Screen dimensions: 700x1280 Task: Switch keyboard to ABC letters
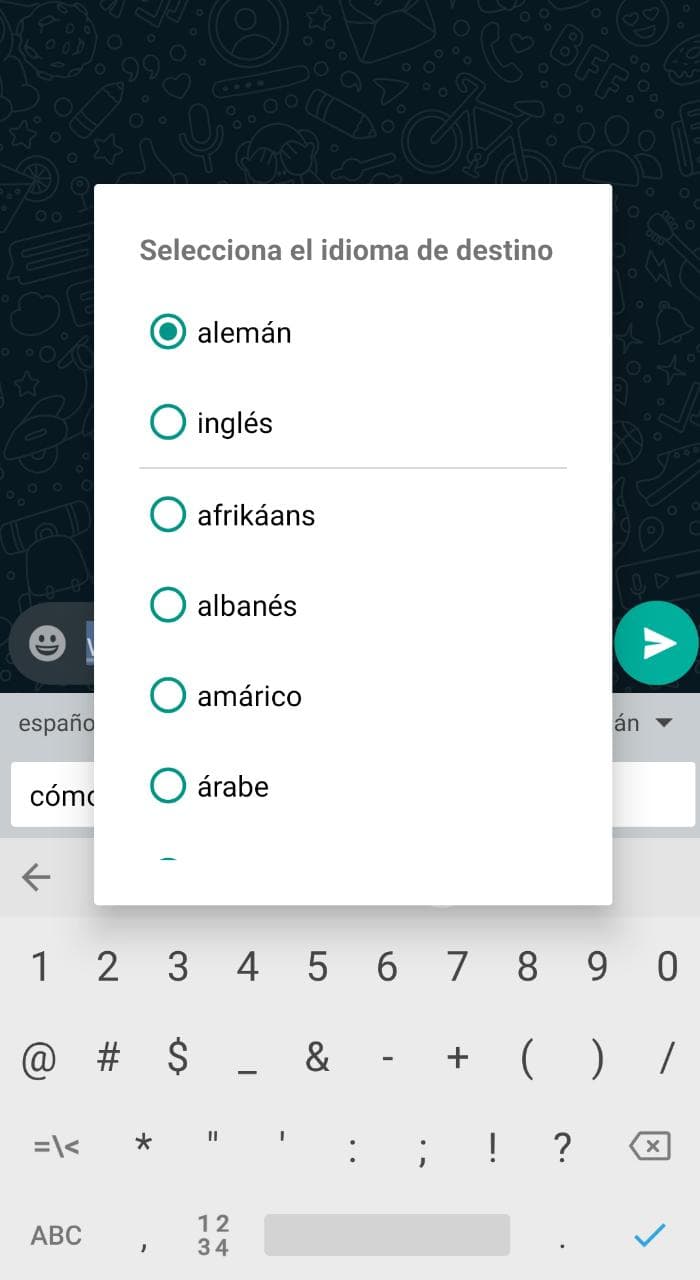[56, 1235]
